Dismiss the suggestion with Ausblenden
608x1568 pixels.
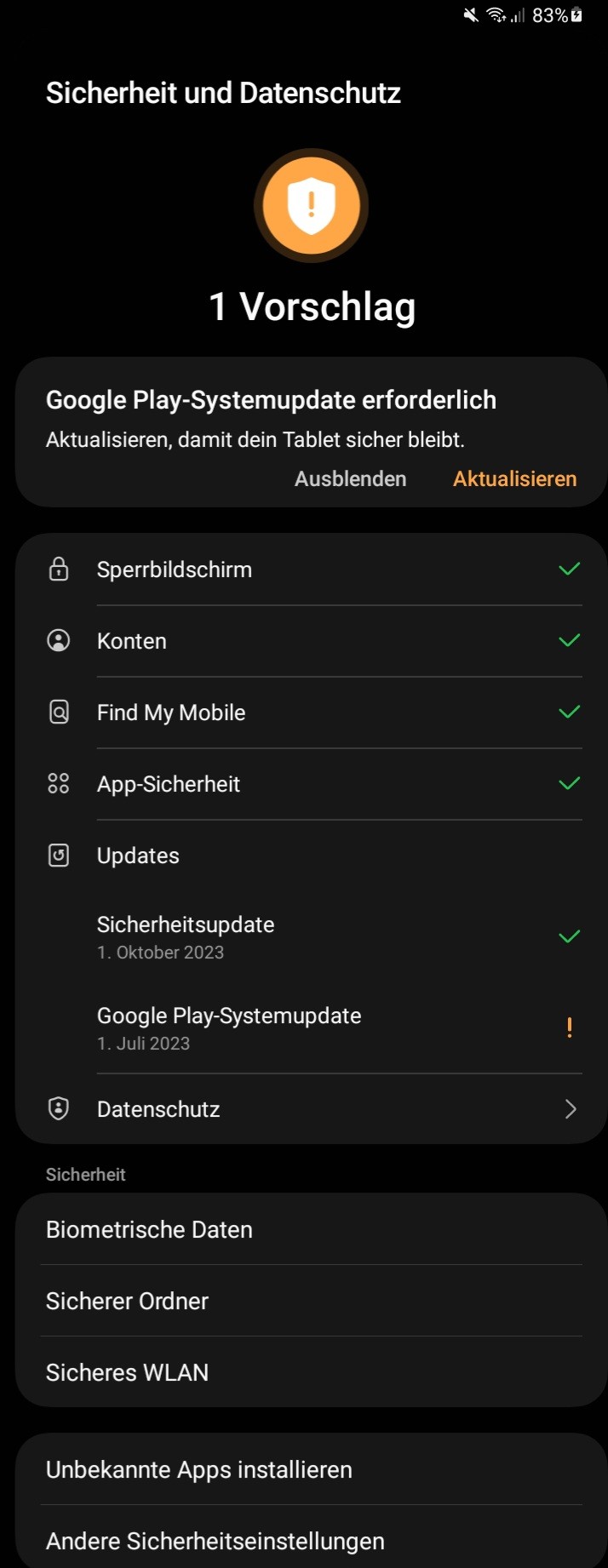[350, 479]
